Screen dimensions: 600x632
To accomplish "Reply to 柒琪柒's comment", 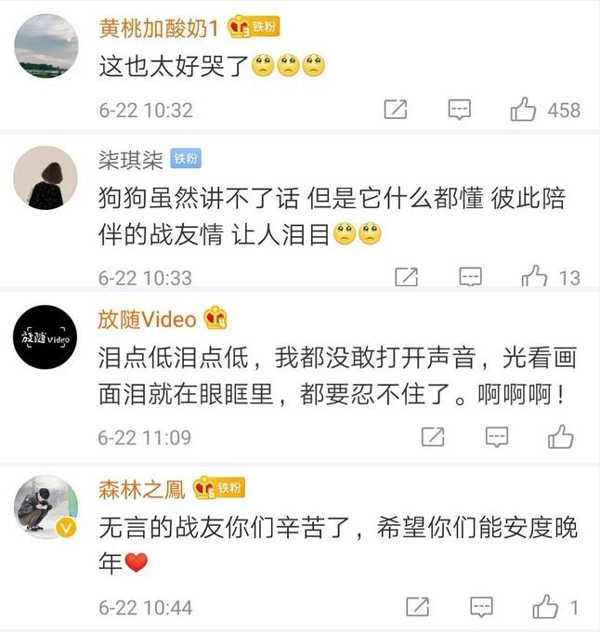I will coord(471,275).
